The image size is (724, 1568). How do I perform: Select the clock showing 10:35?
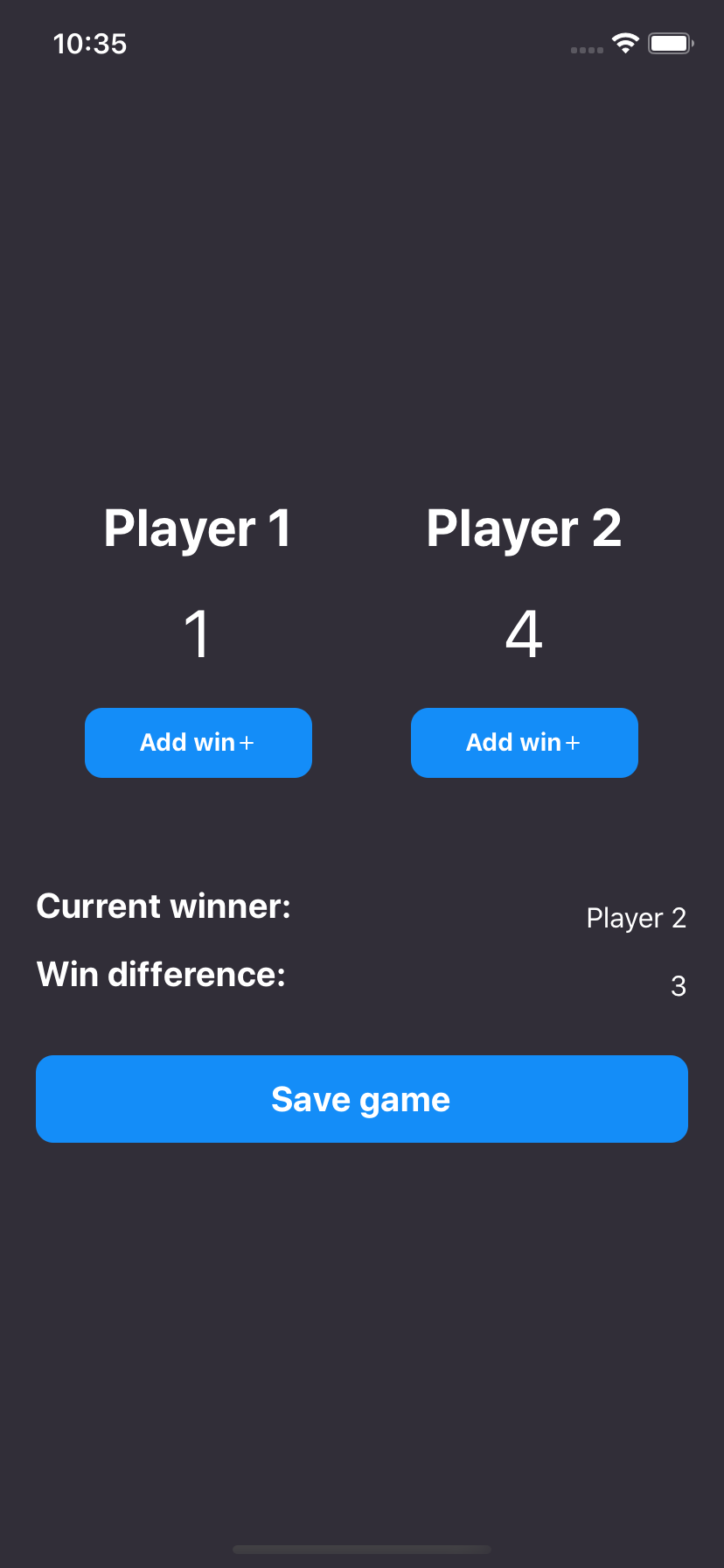(90, 44)
